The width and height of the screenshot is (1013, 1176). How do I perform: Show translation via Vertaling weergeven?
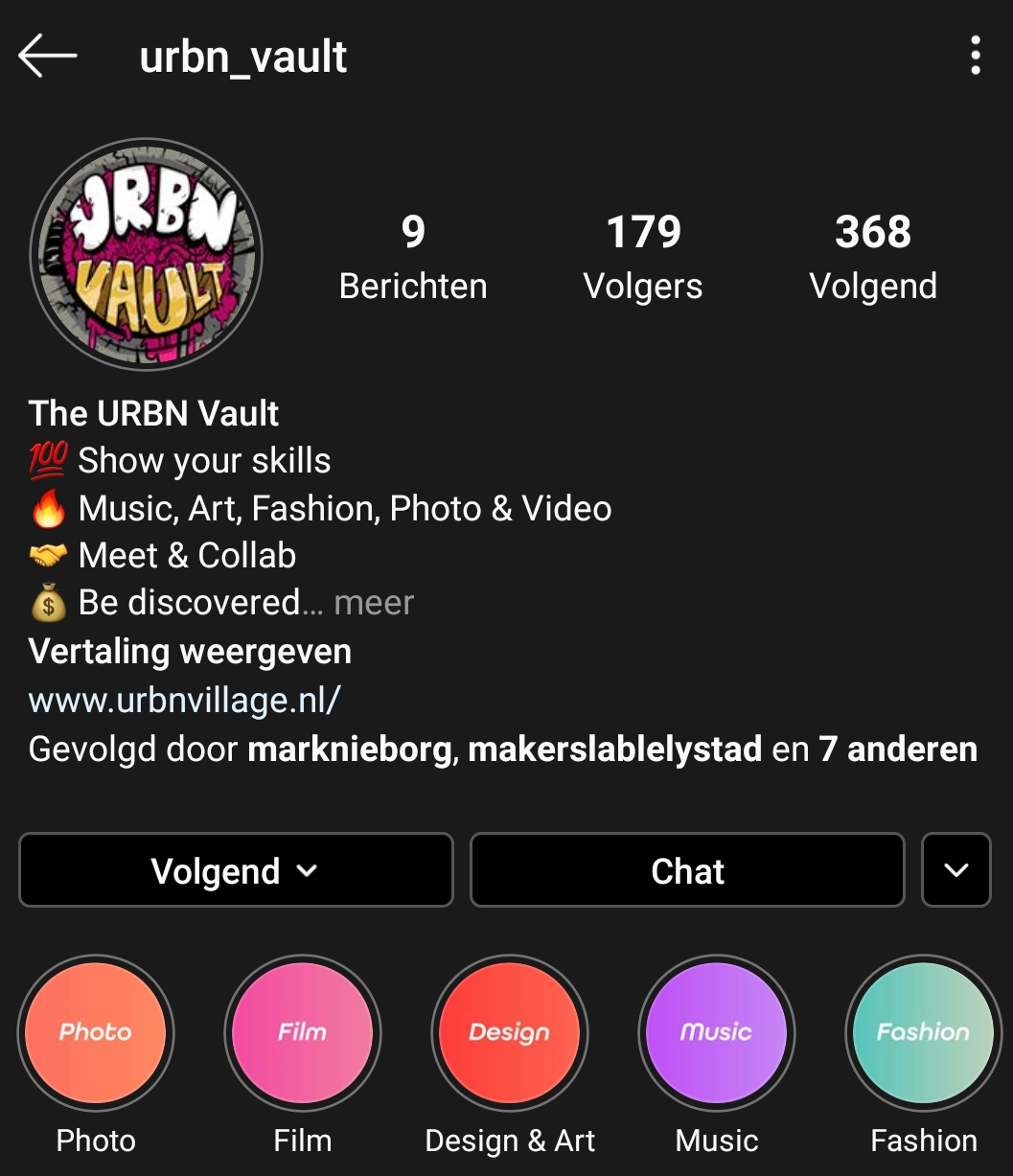tap(190, 652)
